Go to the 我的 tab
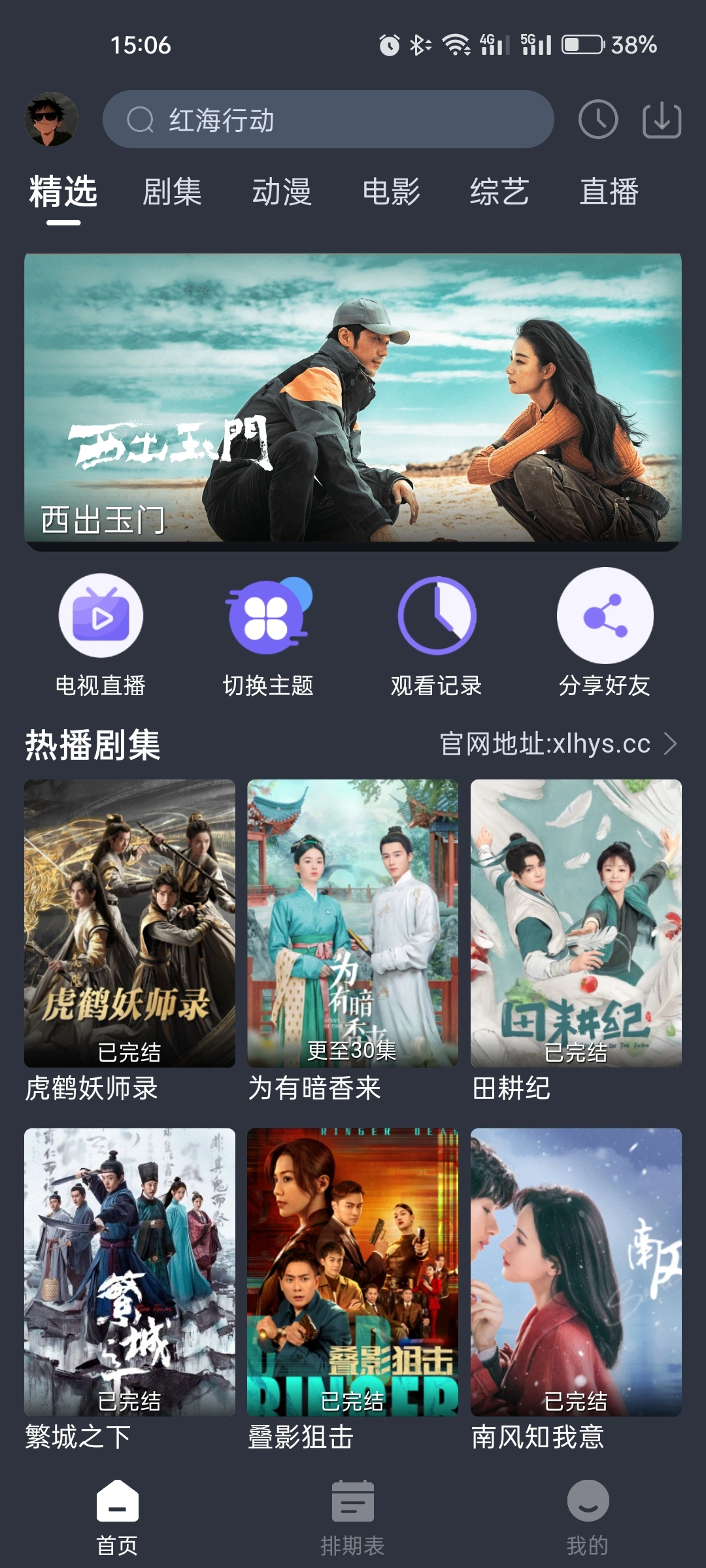Viewport: 706px width, 1568px height. [588, 1517]
